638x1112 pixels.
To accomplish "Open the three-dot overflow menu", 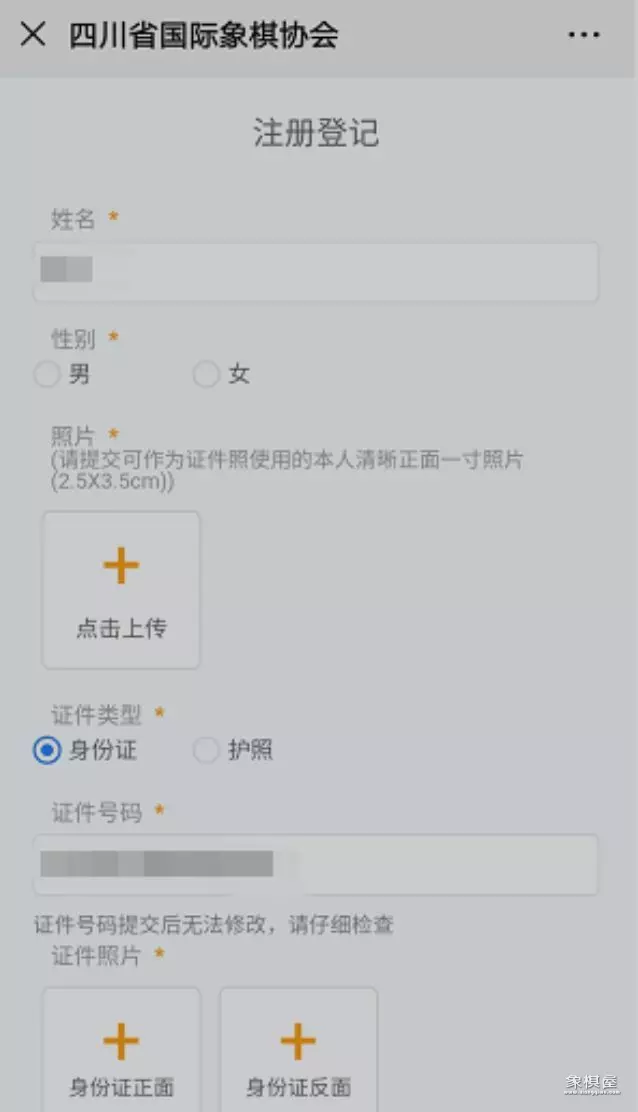I will [584, 35].
